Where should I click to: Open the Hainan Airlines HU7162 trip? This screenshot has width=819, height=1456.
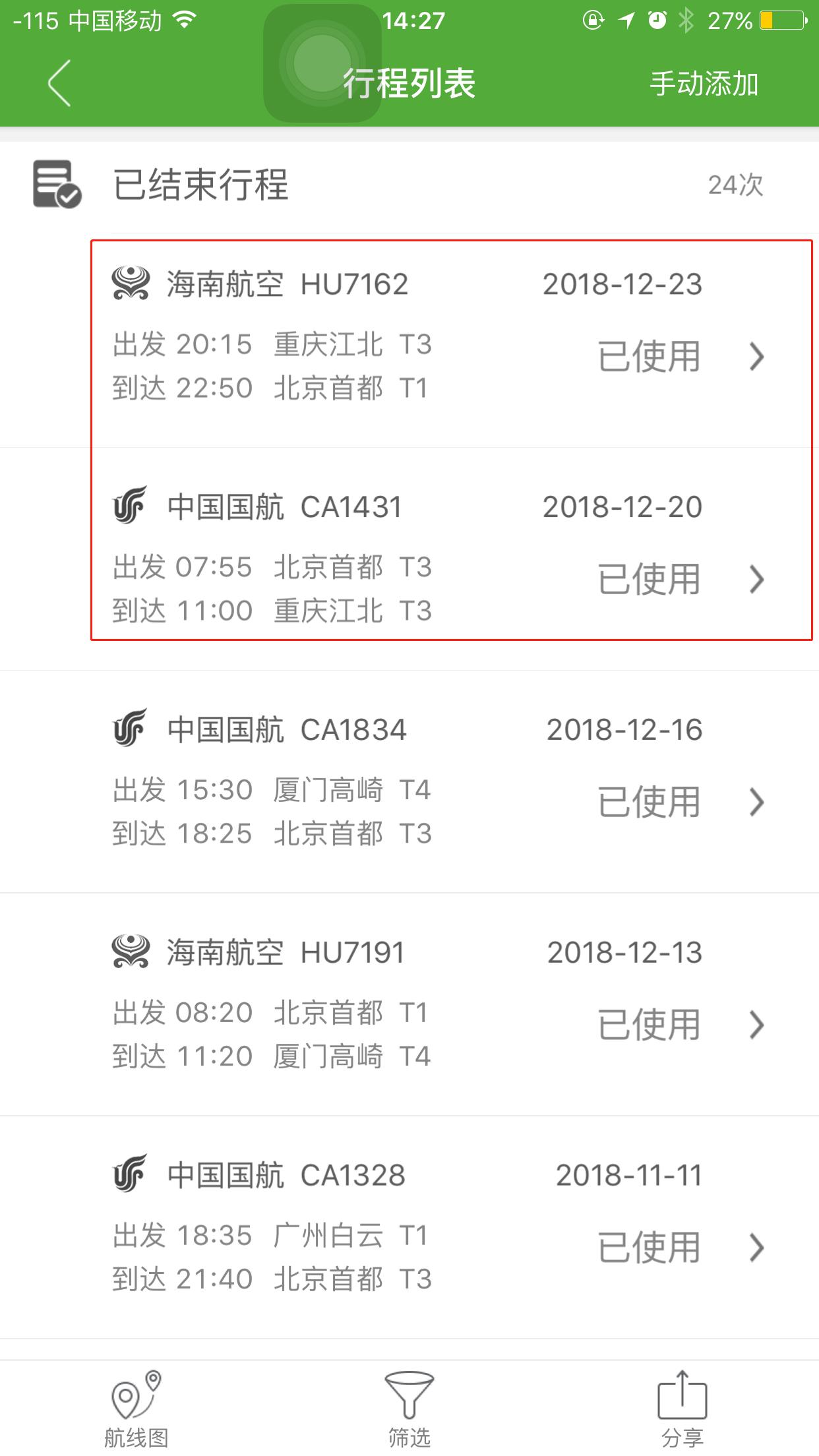[x=435, y=336]
